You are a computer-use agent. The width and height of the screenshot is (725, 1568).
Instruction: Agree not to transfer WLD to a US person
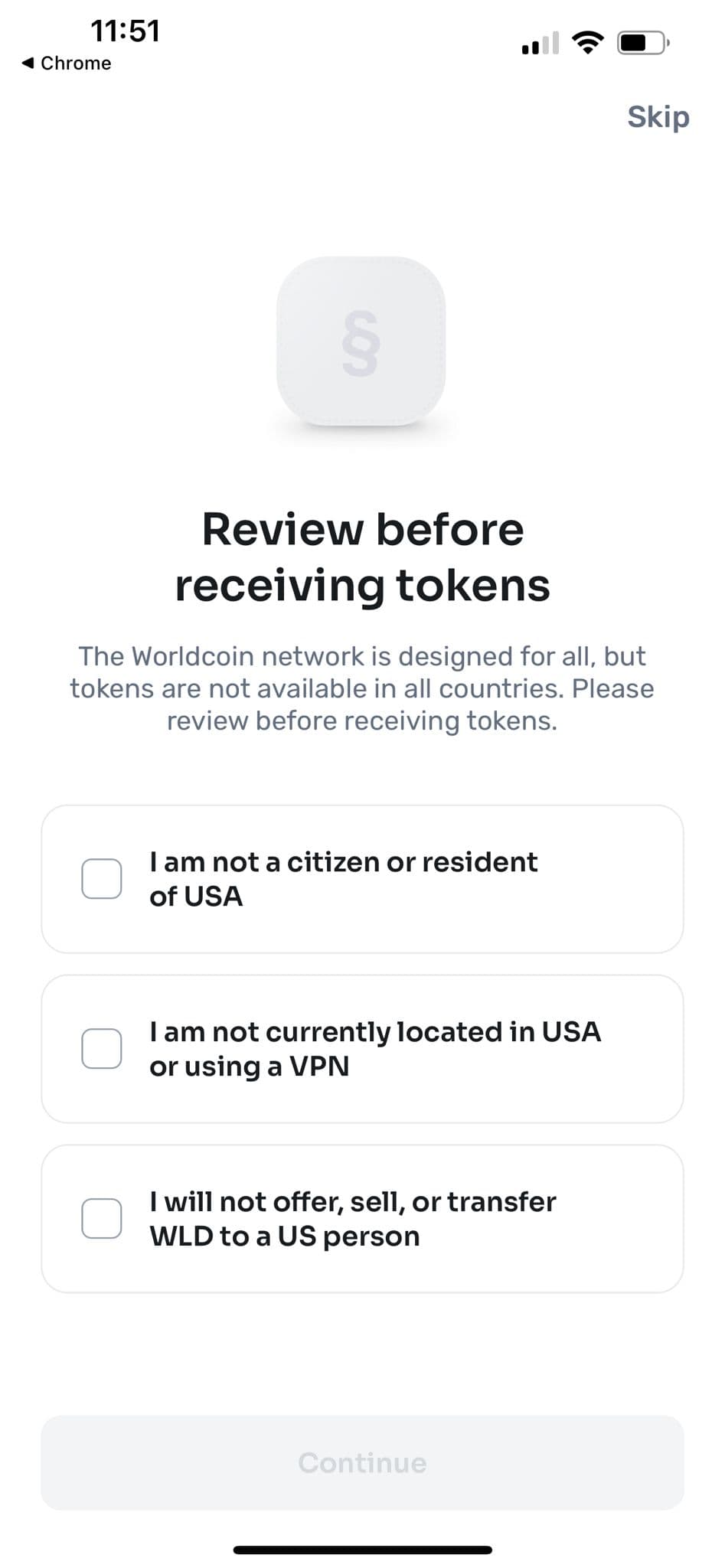click(102, 1219)
